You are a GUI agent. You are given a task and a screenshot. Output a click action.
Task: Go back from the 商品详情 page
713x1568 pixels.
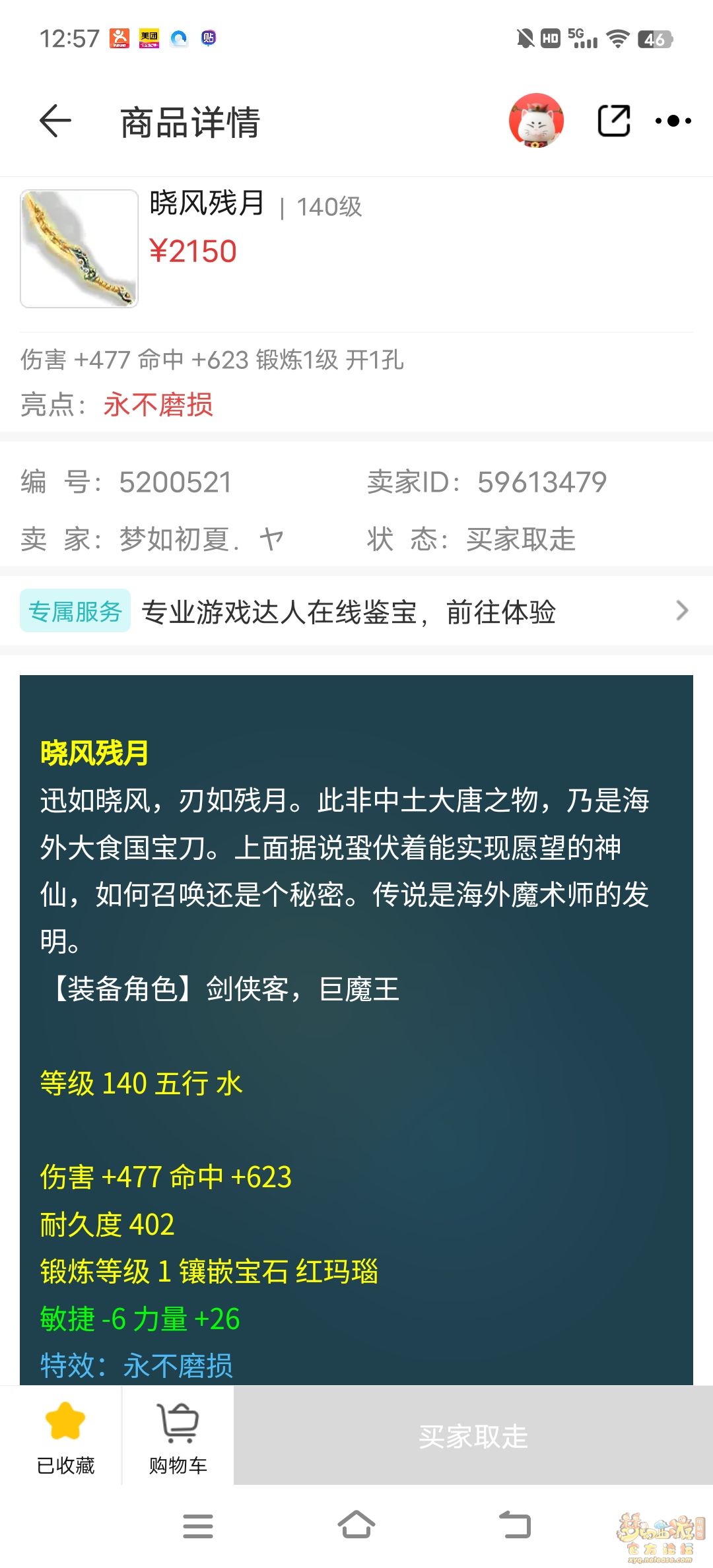click(55, 121)
